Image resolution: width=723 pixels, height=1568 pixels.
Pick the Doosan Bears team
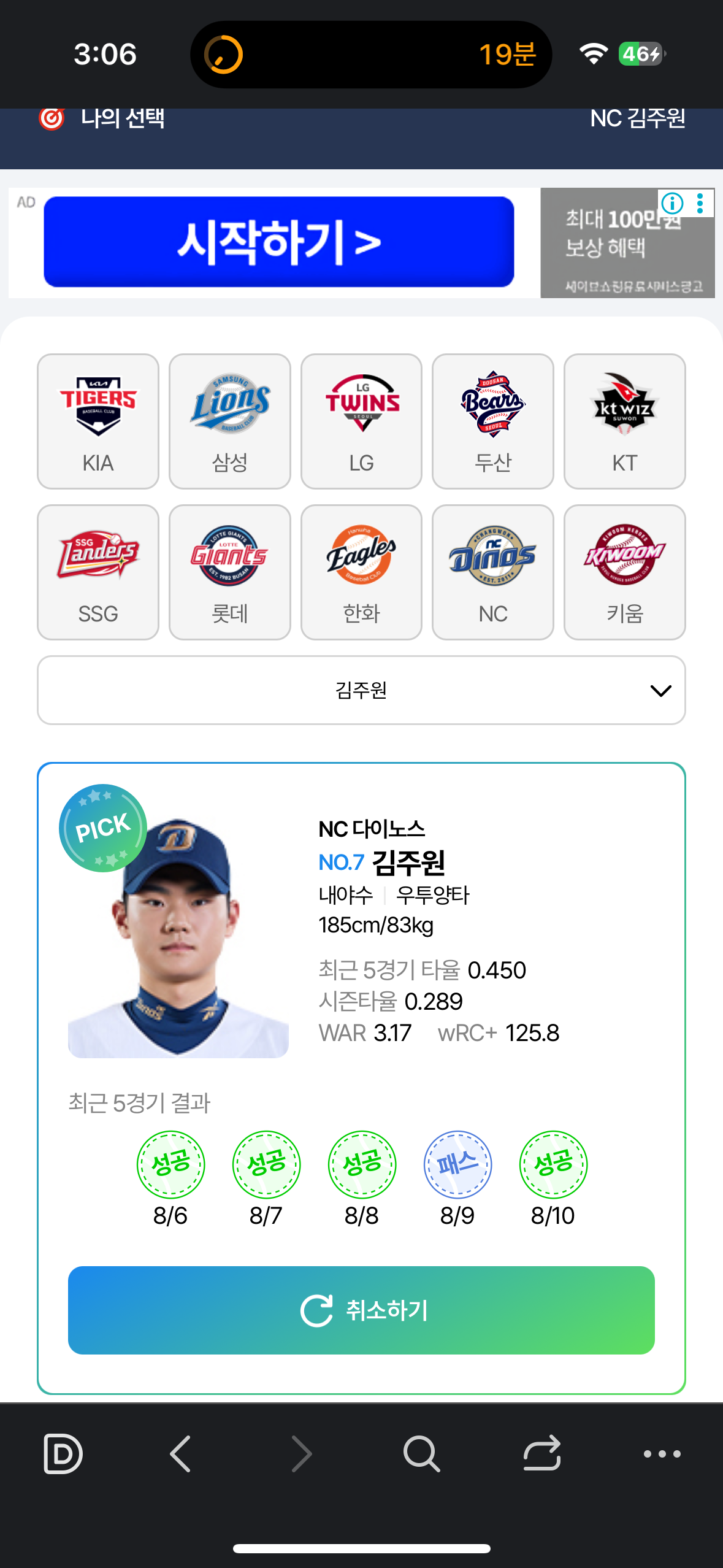coord(492,421)
